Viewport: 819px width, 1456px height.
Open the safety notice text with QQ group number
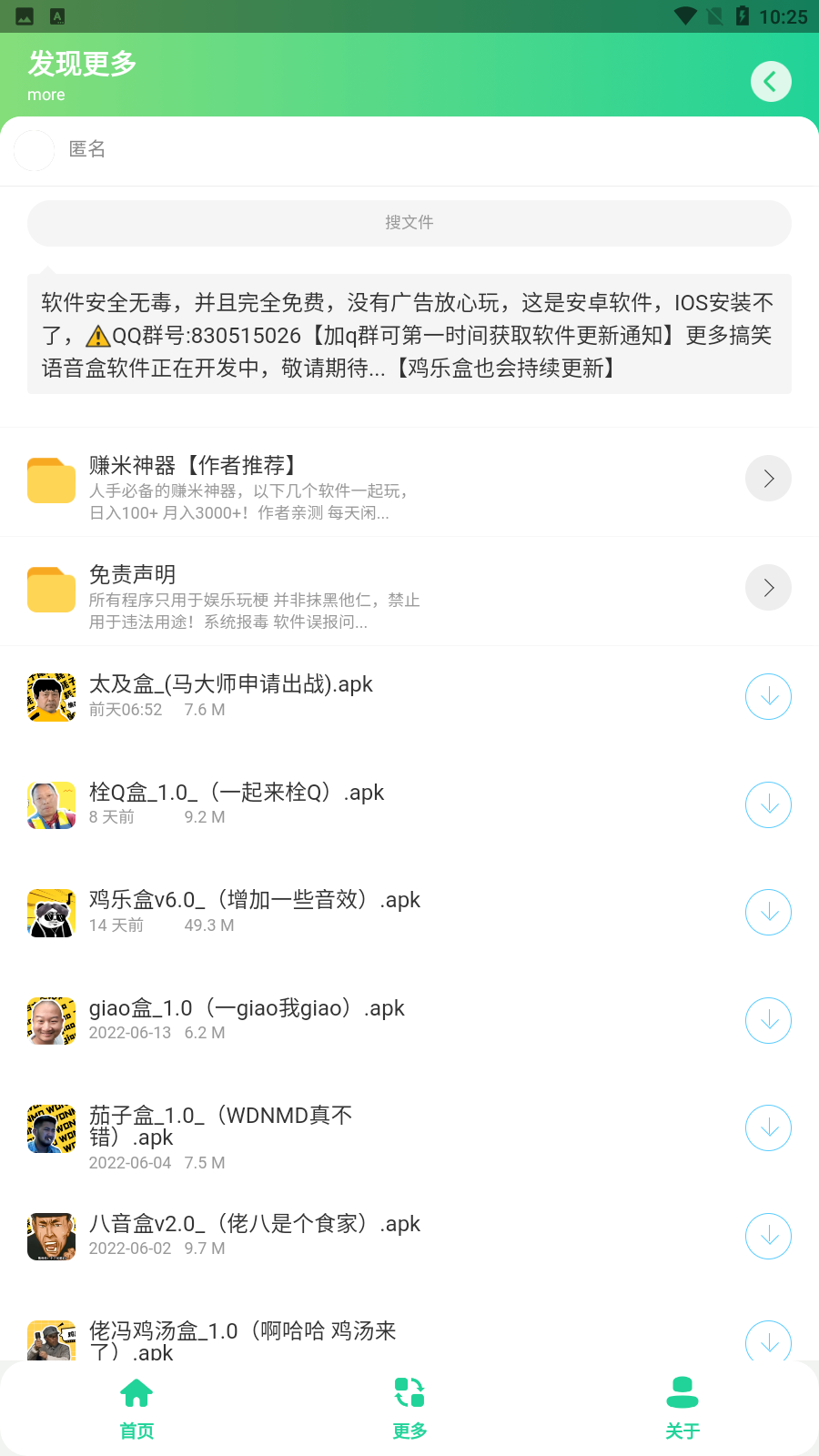pos(409,333)
